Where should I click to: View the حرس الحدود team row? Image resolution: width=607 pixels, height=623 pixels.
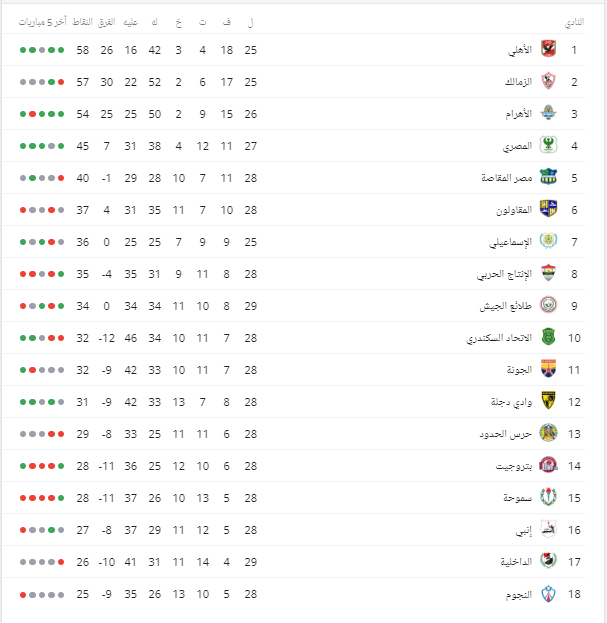[x=506, y=434]
